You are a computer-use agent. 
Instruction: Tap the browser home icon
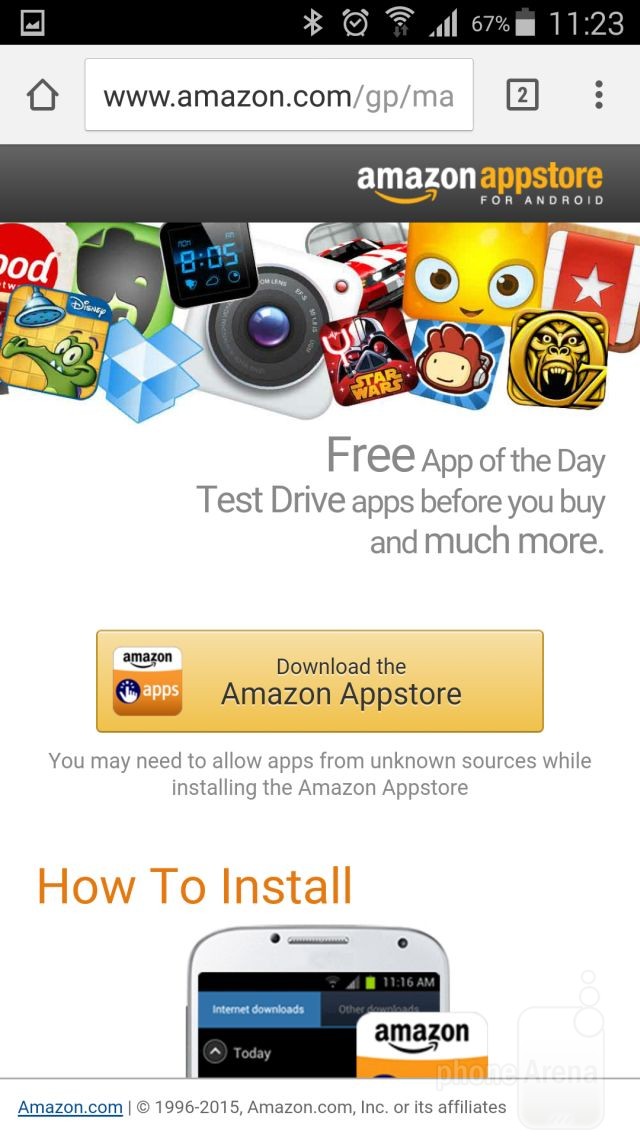point(42,95)
